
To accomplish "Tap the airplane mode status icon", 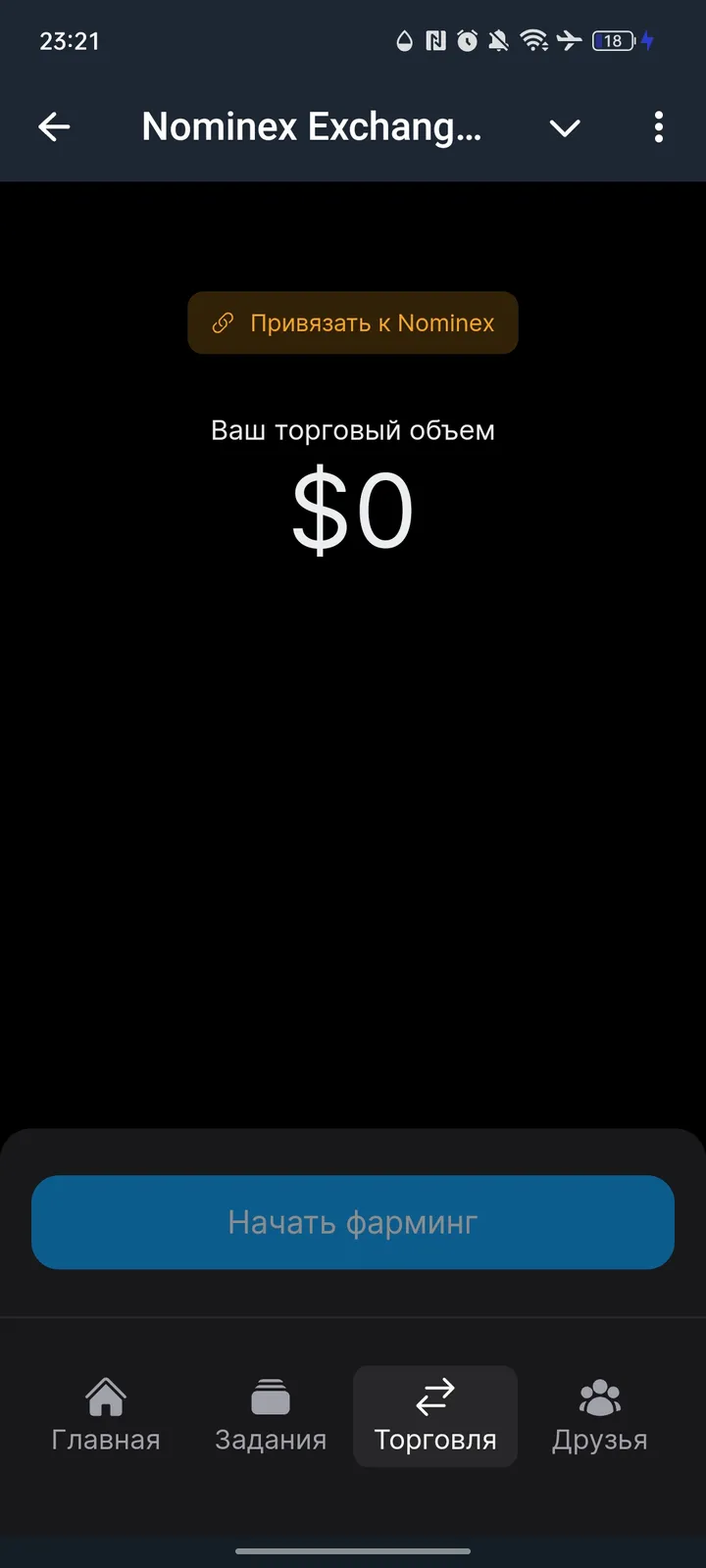I will tap(569, 40).
